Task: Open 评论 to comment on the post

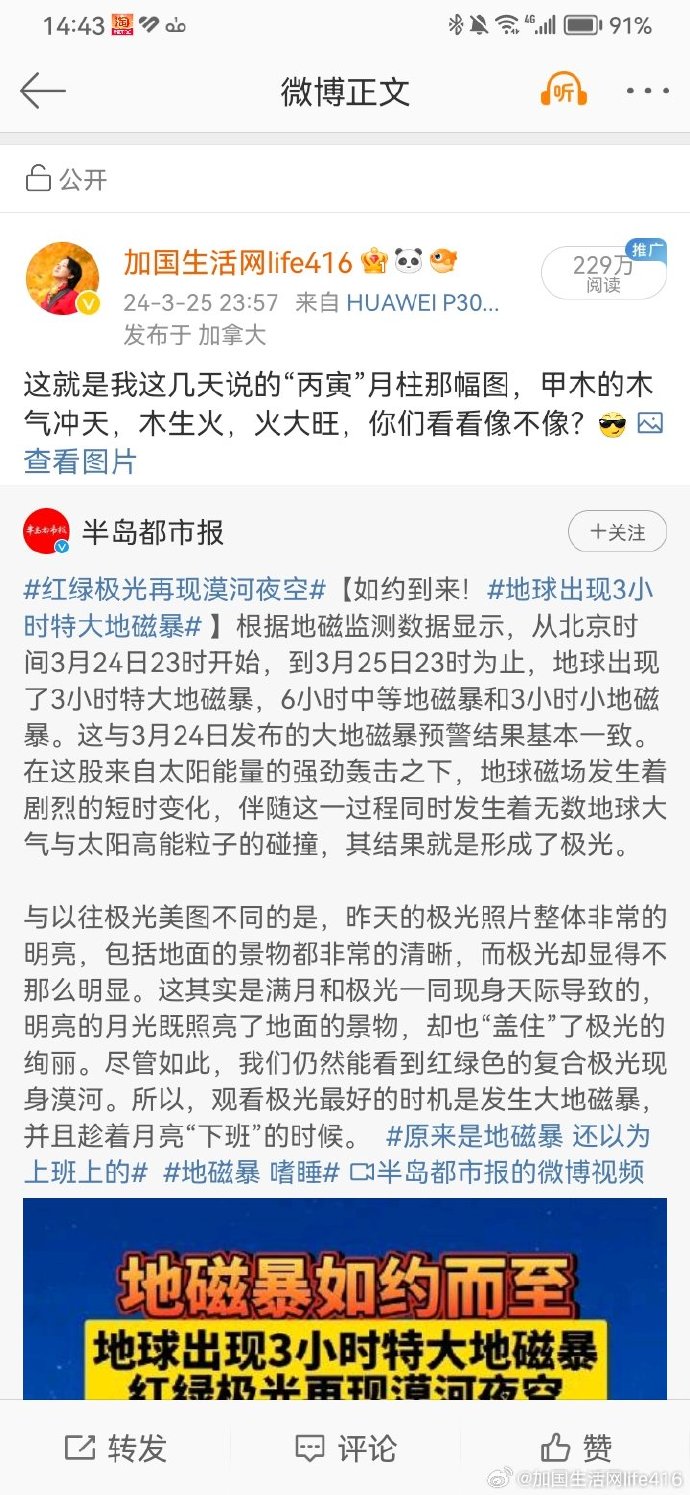Action: [x=345, y=1447]
